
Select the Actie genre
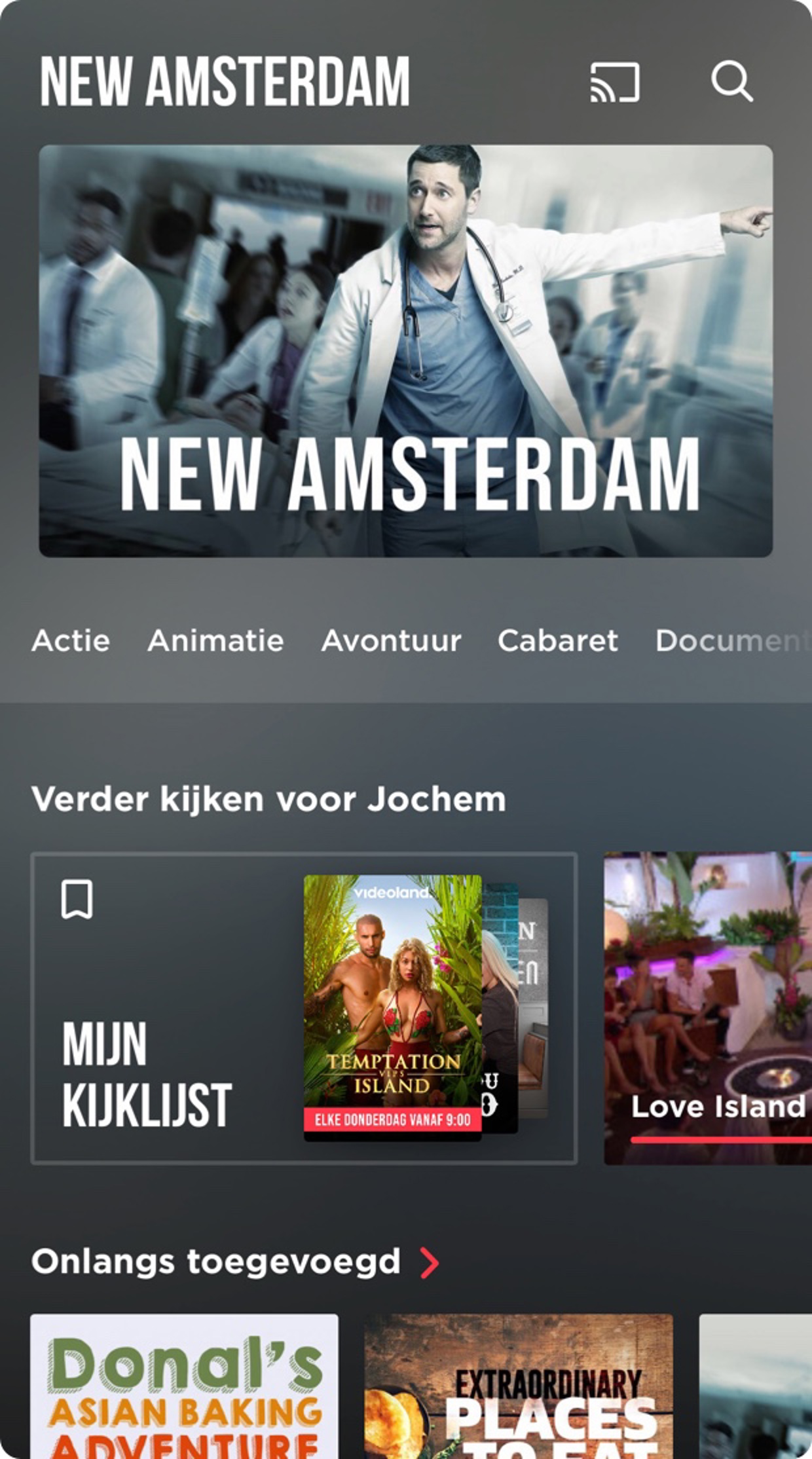click(71, 640)
